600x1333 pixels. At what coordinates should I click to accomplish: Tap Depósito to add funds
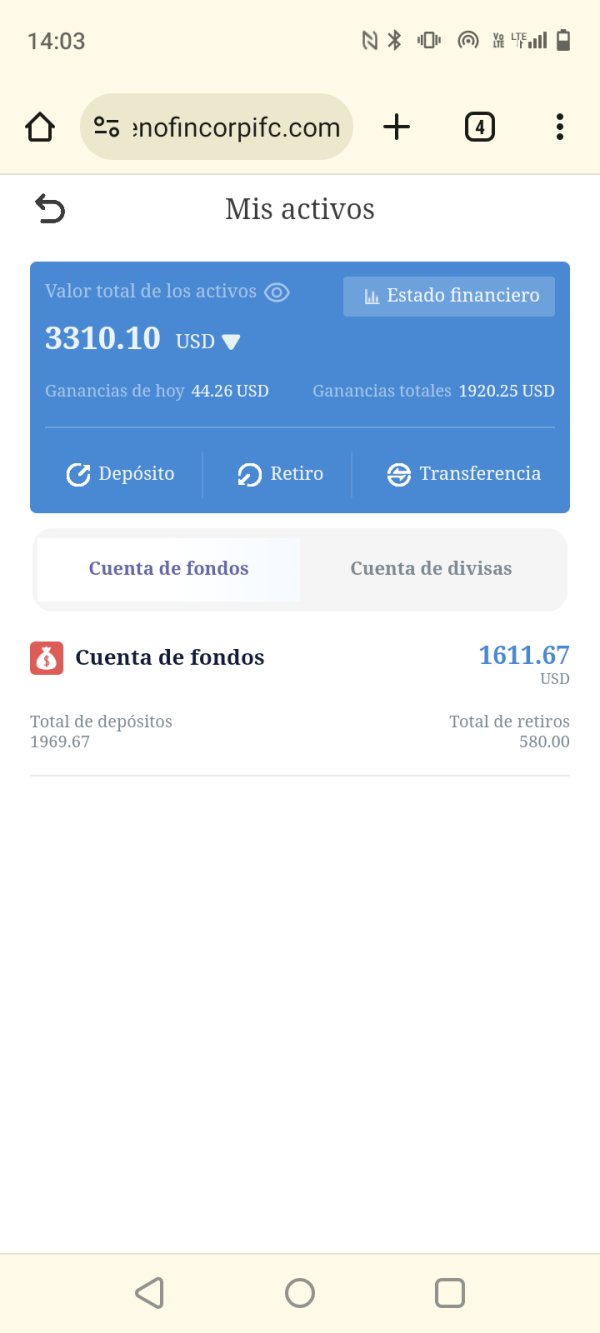point(120,474)
